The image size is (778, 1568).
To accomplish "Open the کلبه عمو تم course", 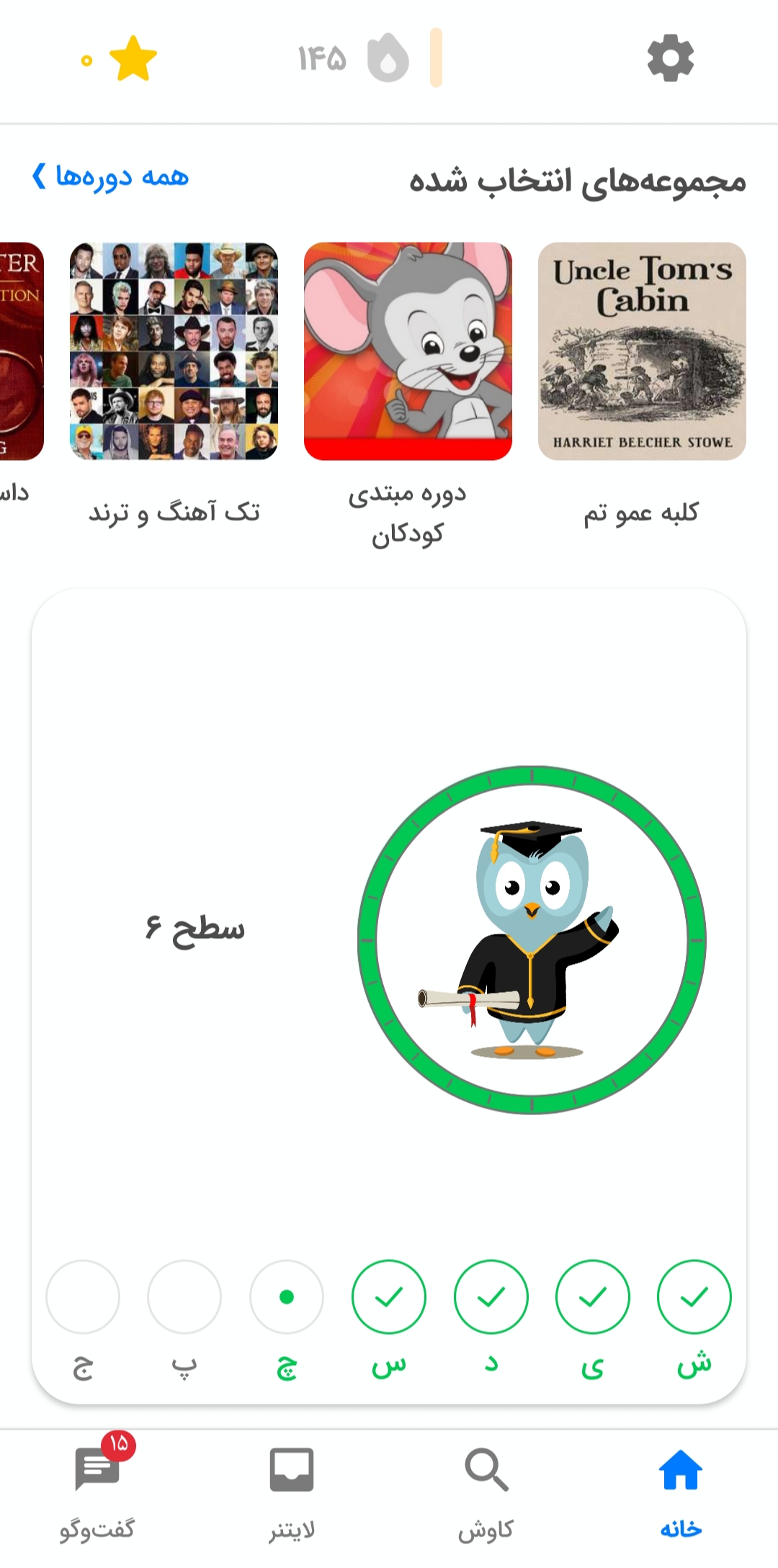I will (x=641, y=351).
